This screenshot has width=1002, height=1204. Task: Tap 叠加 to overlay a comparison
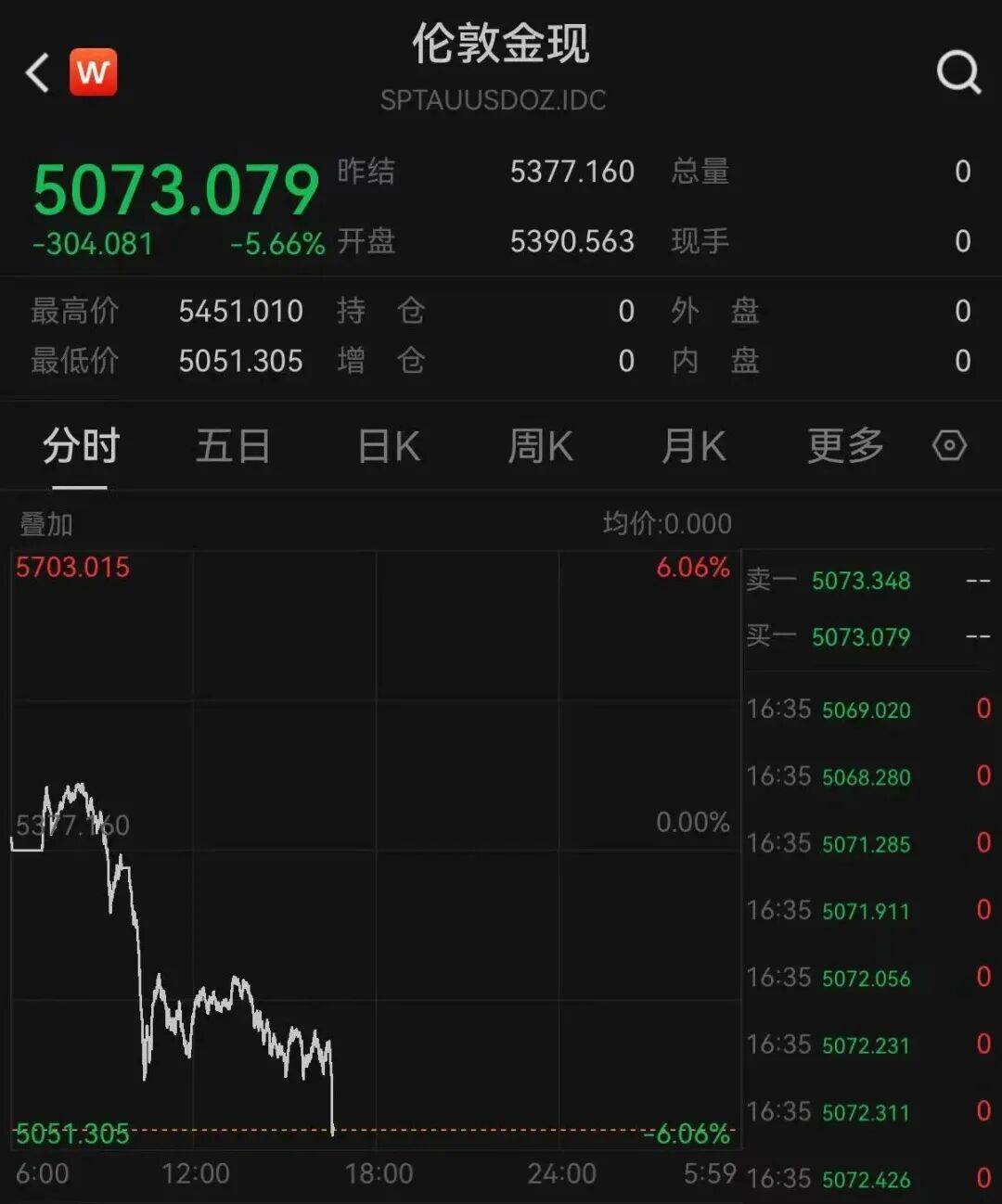click(46, 525)
